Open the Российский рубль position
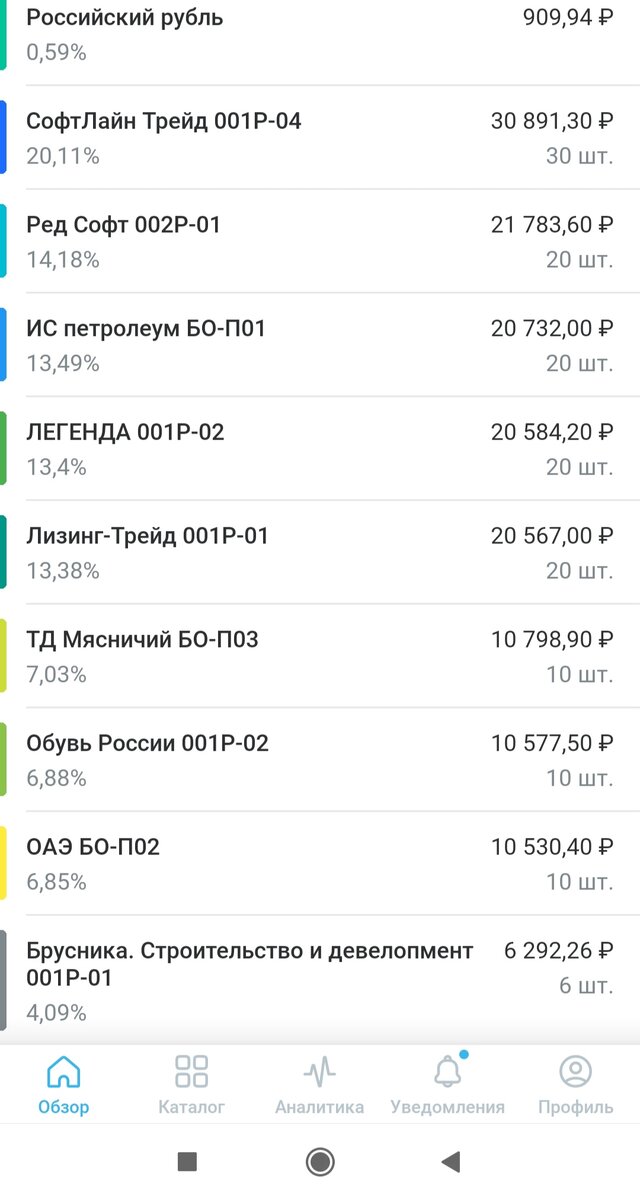 pos(320,34)
